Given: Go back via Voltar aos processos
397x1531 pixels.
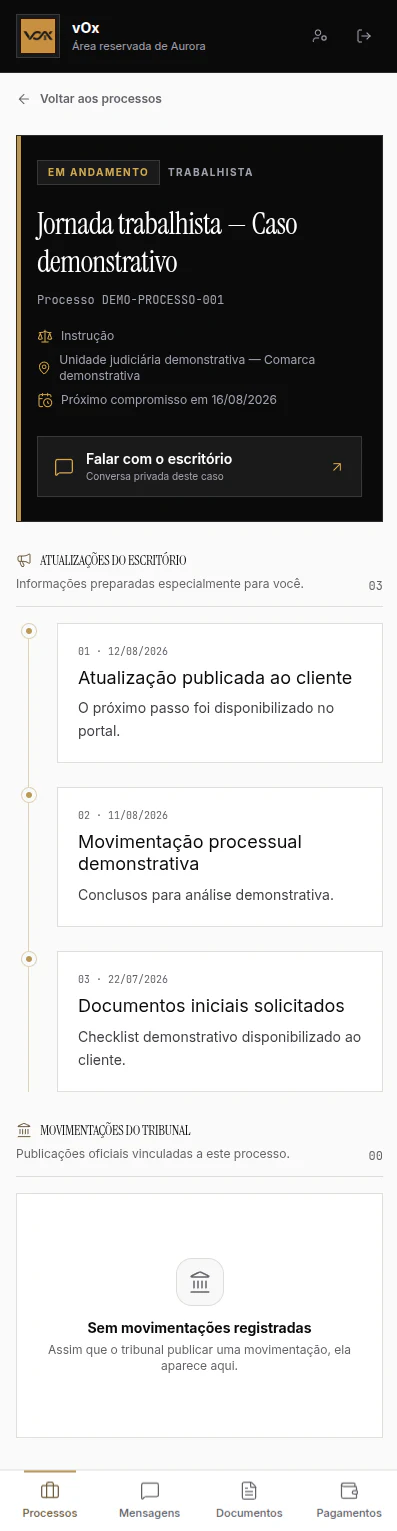Looking at the screenshot, I should (89, 99).
